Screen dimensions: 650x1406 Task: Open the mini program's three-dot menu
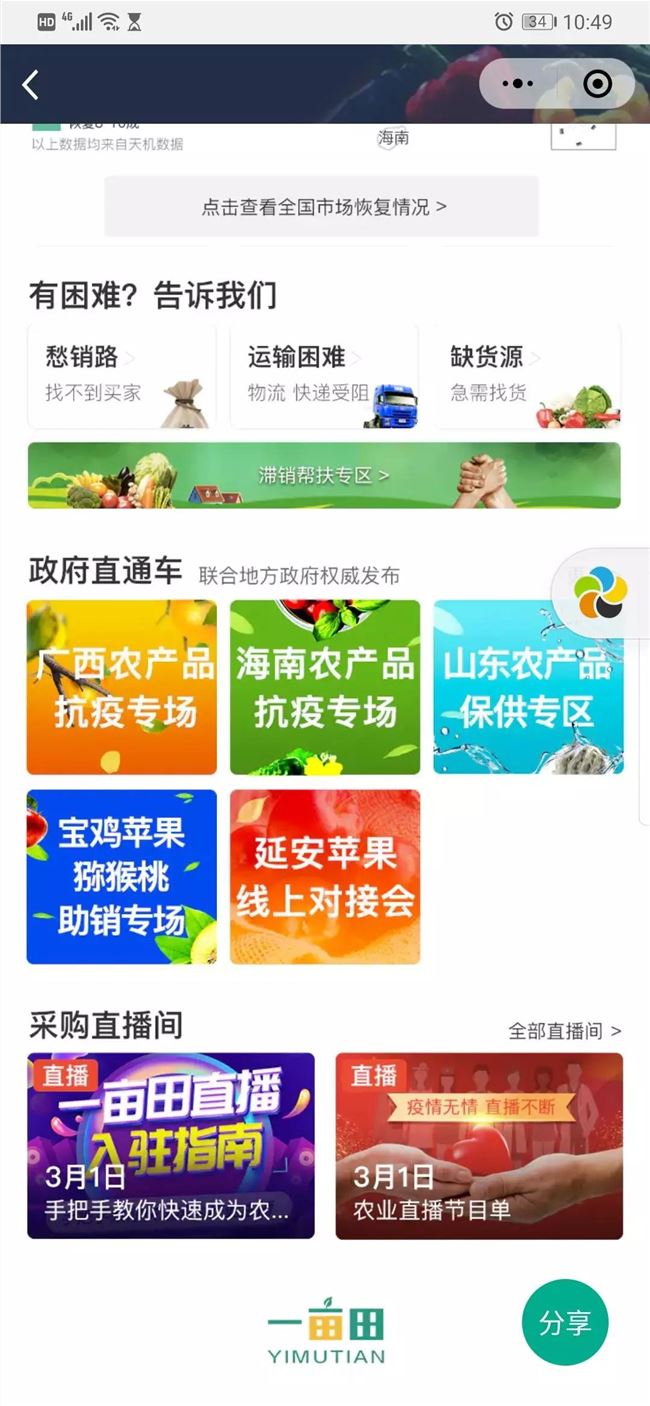tap(517, 84)
